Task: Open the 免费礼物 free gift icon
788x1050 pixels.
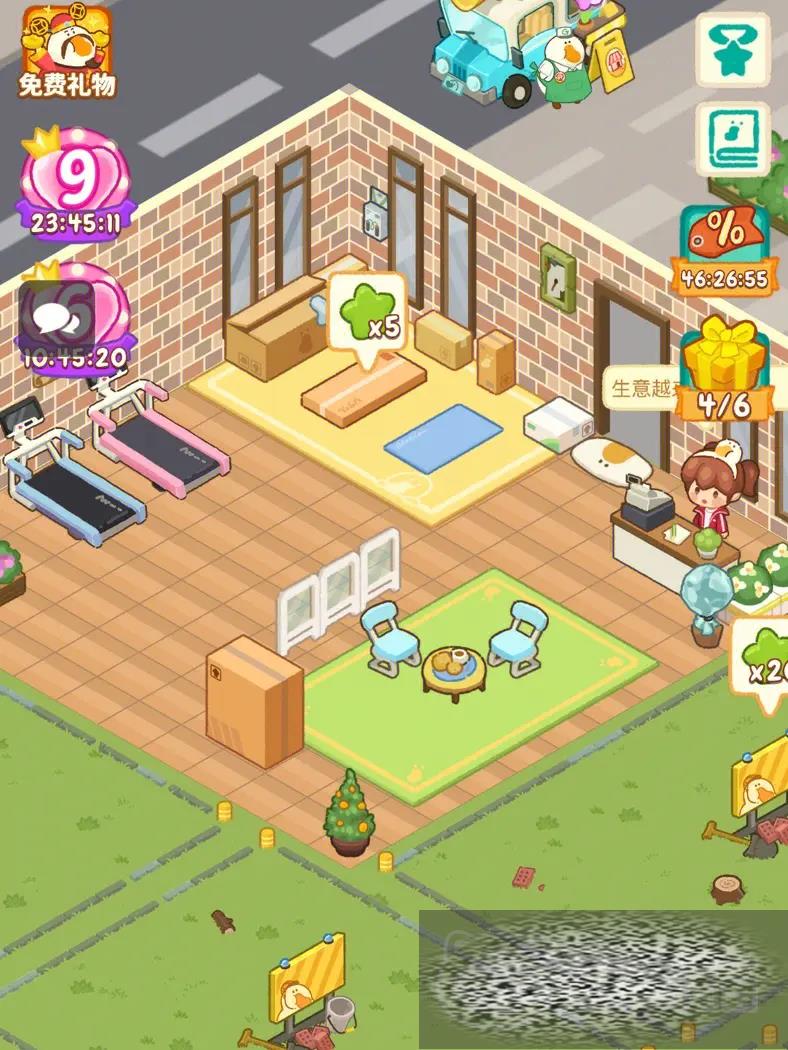Action: pos(66,50)
